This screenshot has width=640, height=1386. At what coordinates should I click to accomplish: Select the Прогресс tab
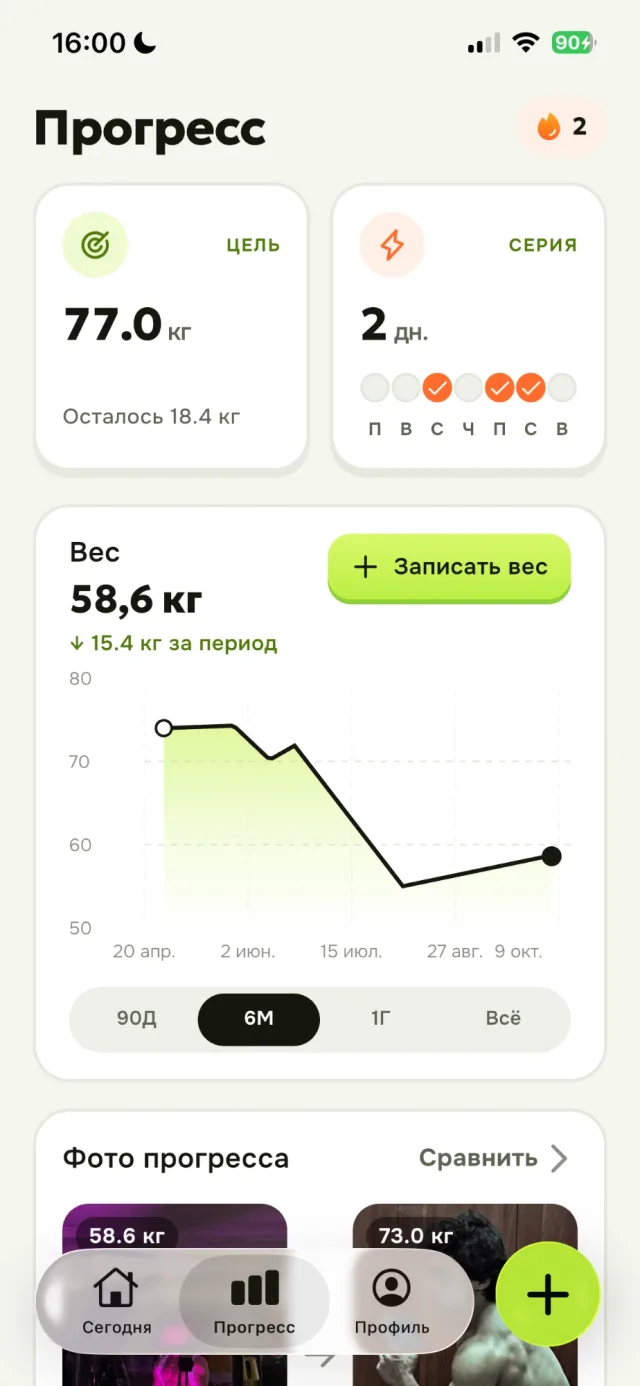tap(254, 1302)
